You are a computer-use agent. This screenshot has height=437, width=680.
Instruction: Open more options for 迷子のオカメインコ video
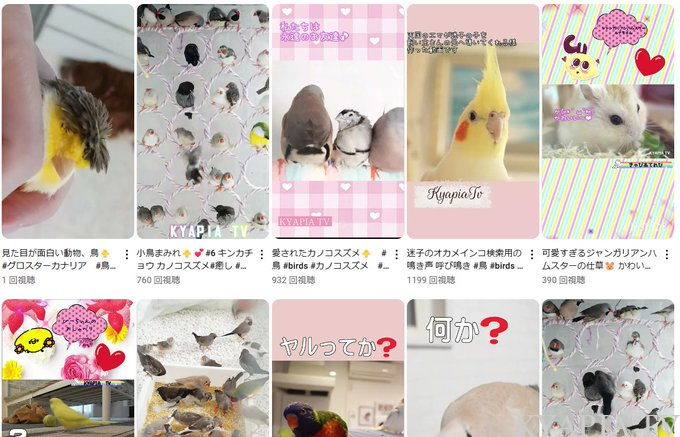[531, 255]
